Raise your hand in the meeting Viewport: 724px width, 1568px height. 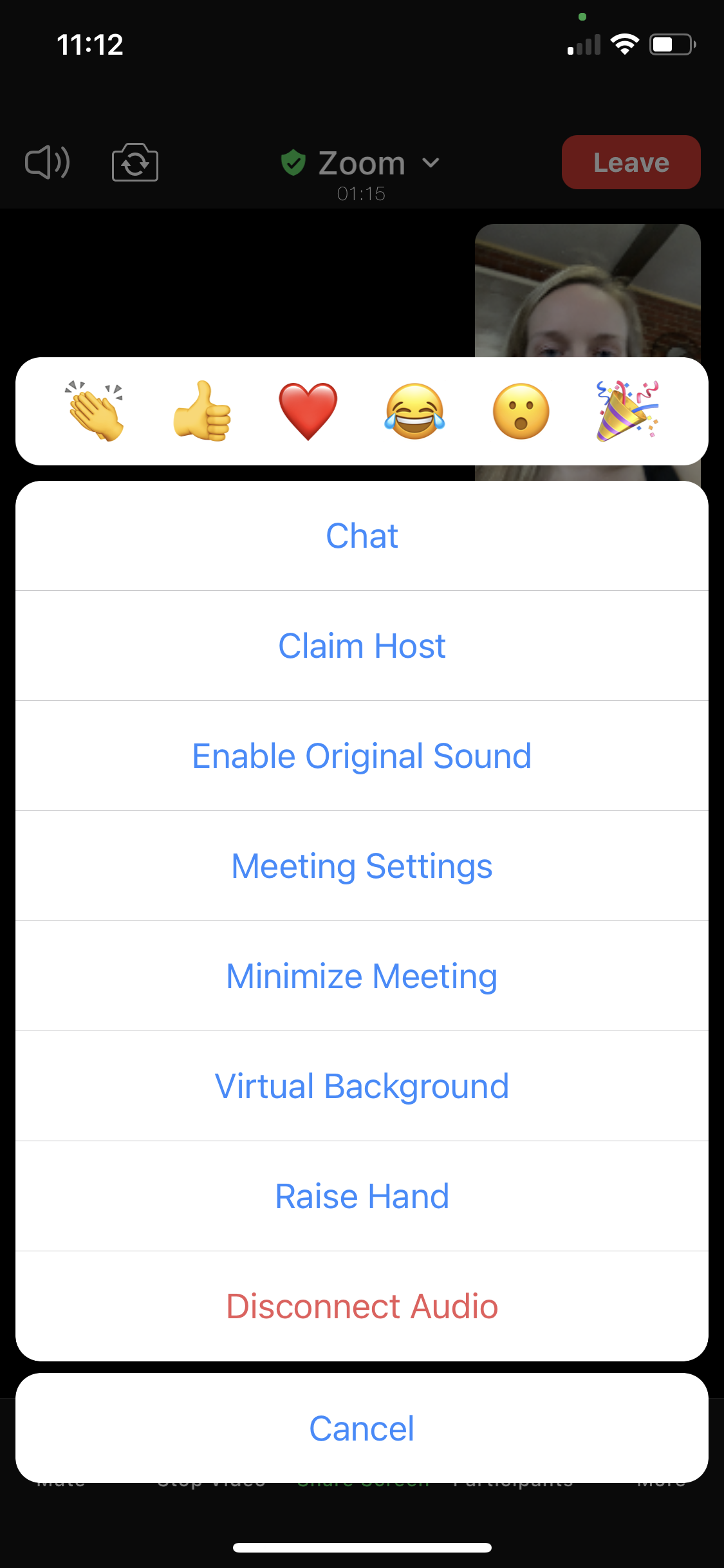pos(362,1196)
